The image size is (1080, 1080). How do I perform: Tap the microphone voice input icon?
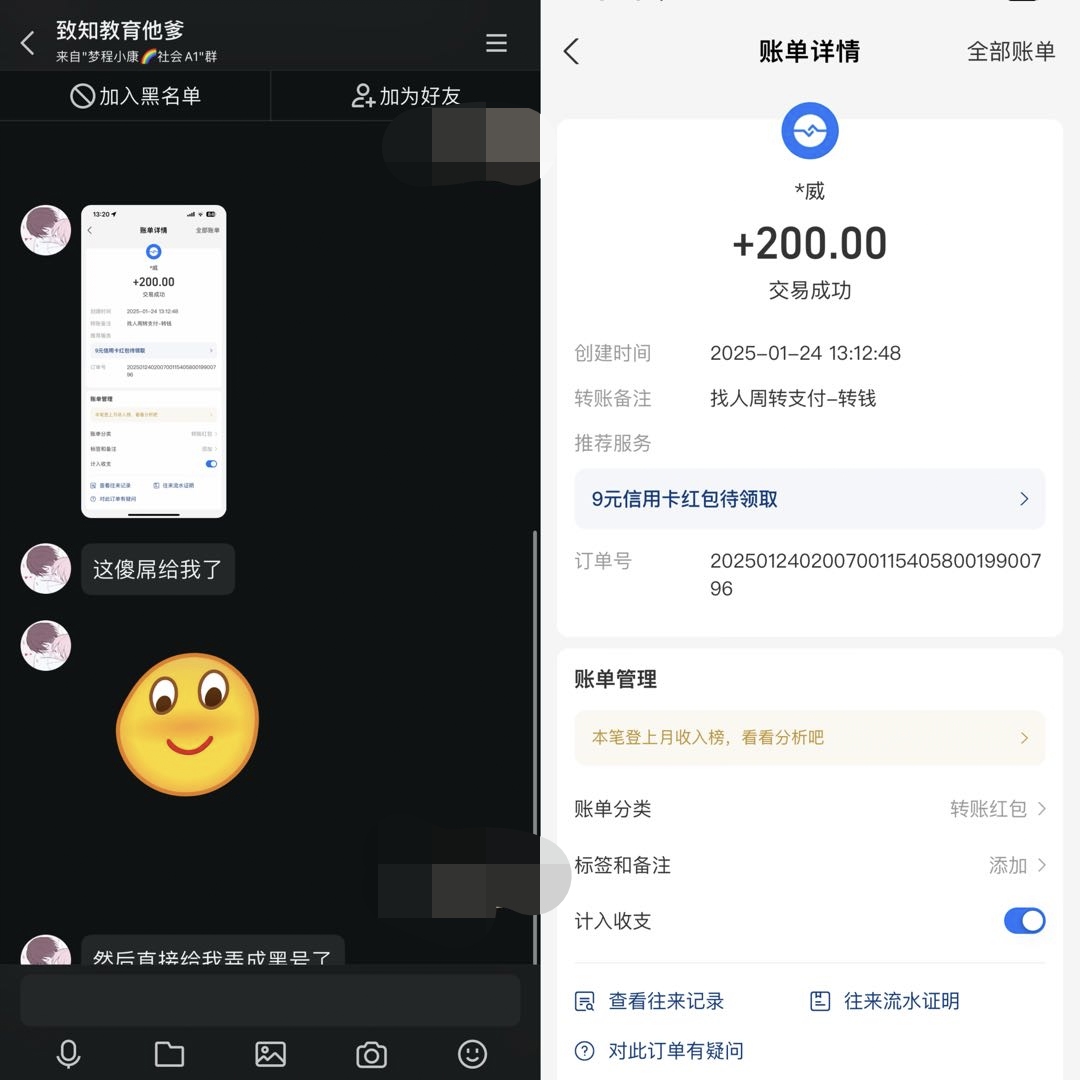(69, 1054)
